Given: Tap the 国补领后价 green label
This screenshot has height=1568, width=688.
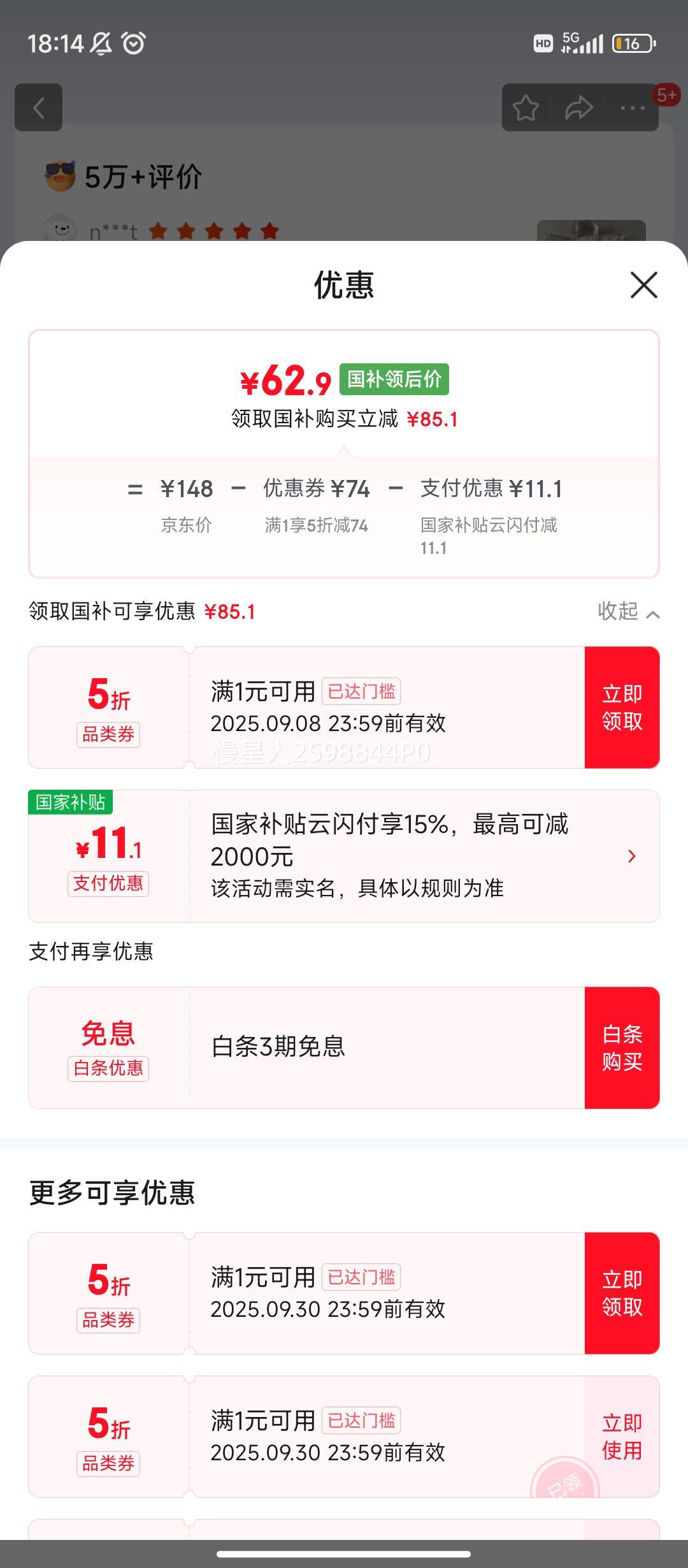Looking at the screenshot, I should tap(394, 379).
